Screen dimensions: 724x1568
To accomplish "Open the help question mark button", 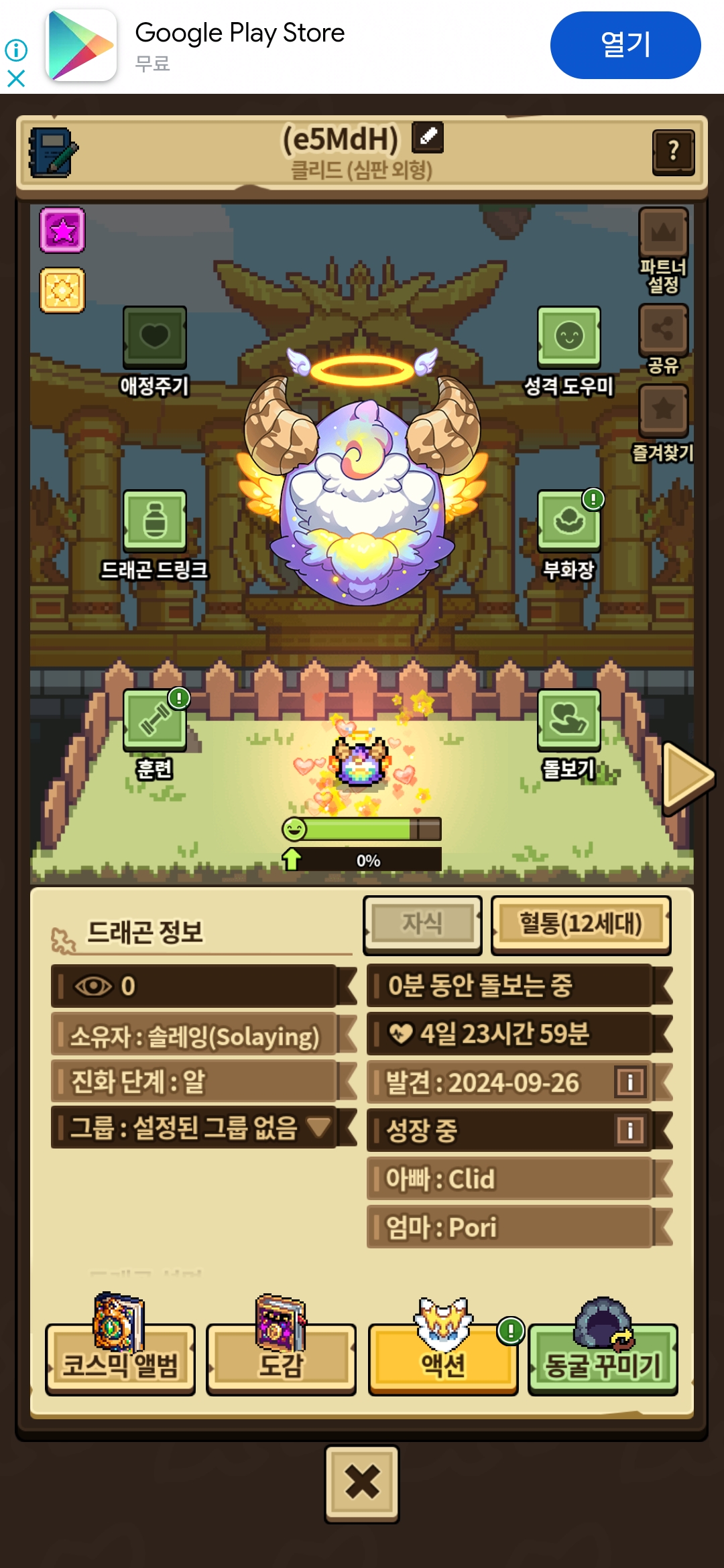I will coord(673,151).
